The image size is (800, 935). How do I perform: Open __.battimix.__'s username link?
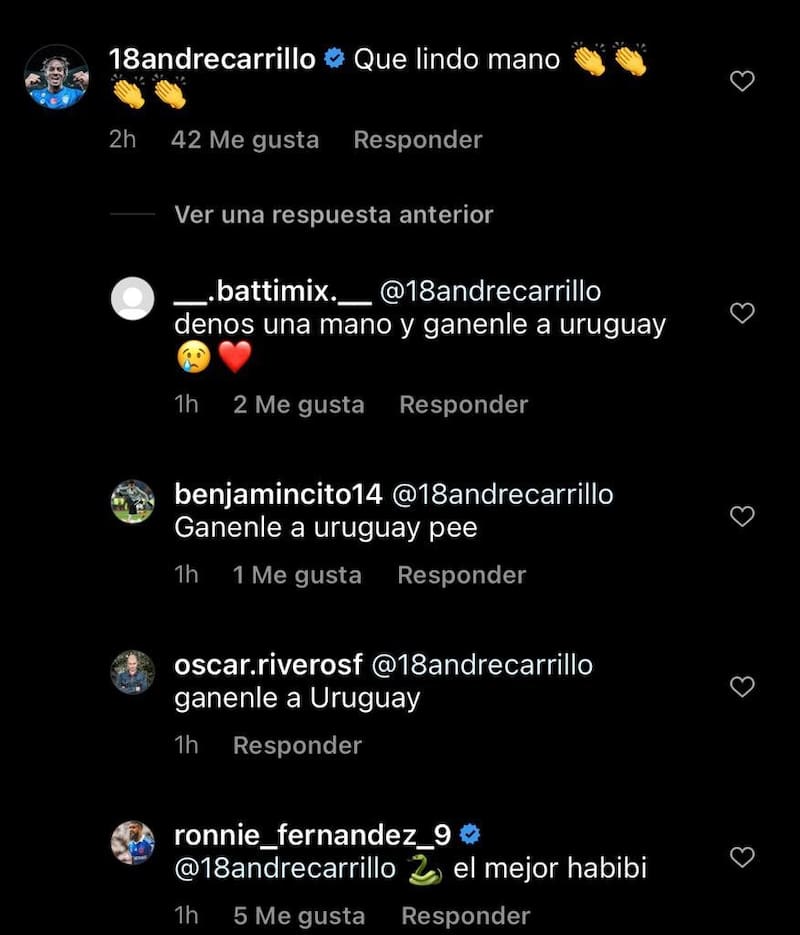click(273, 292)
